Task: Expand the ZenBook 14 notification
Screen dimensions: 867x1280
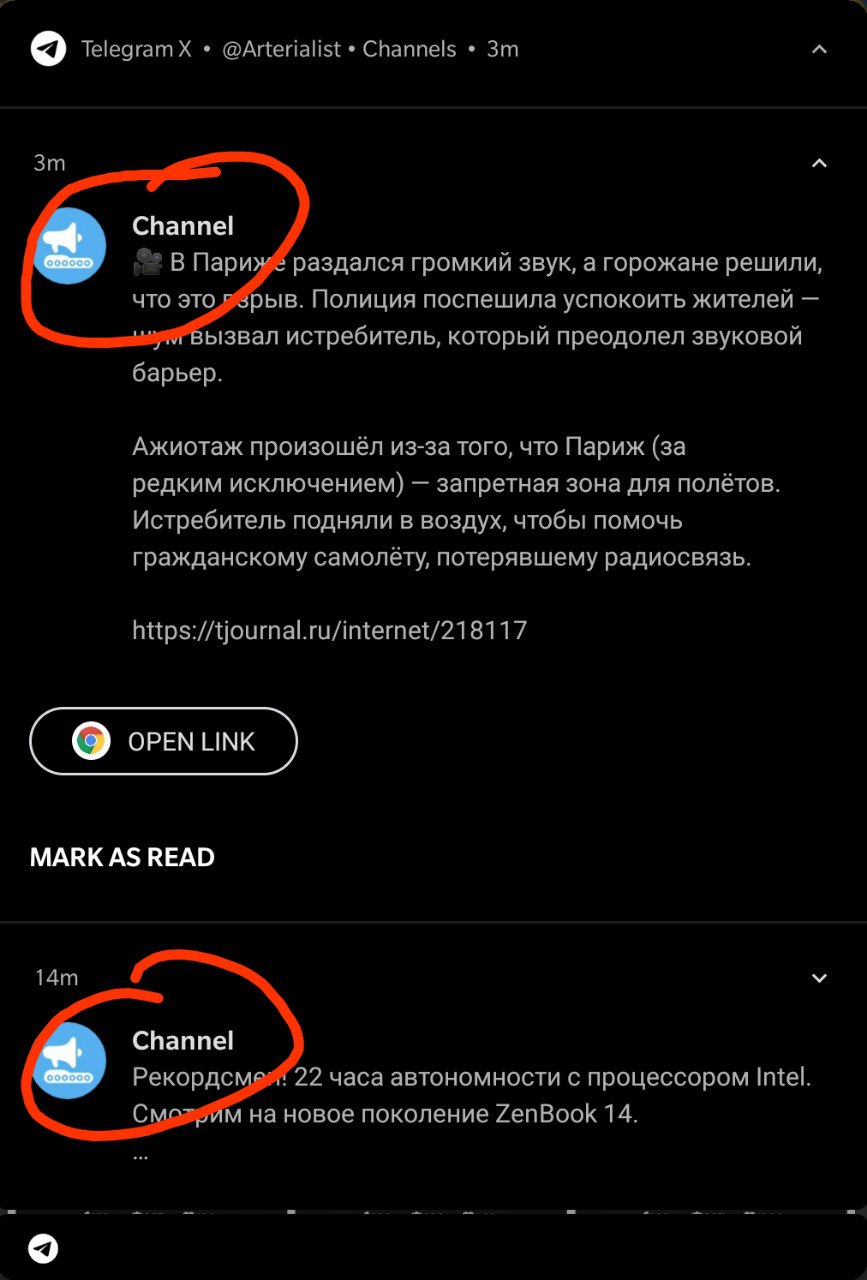Action: click(x=819, y=978)
